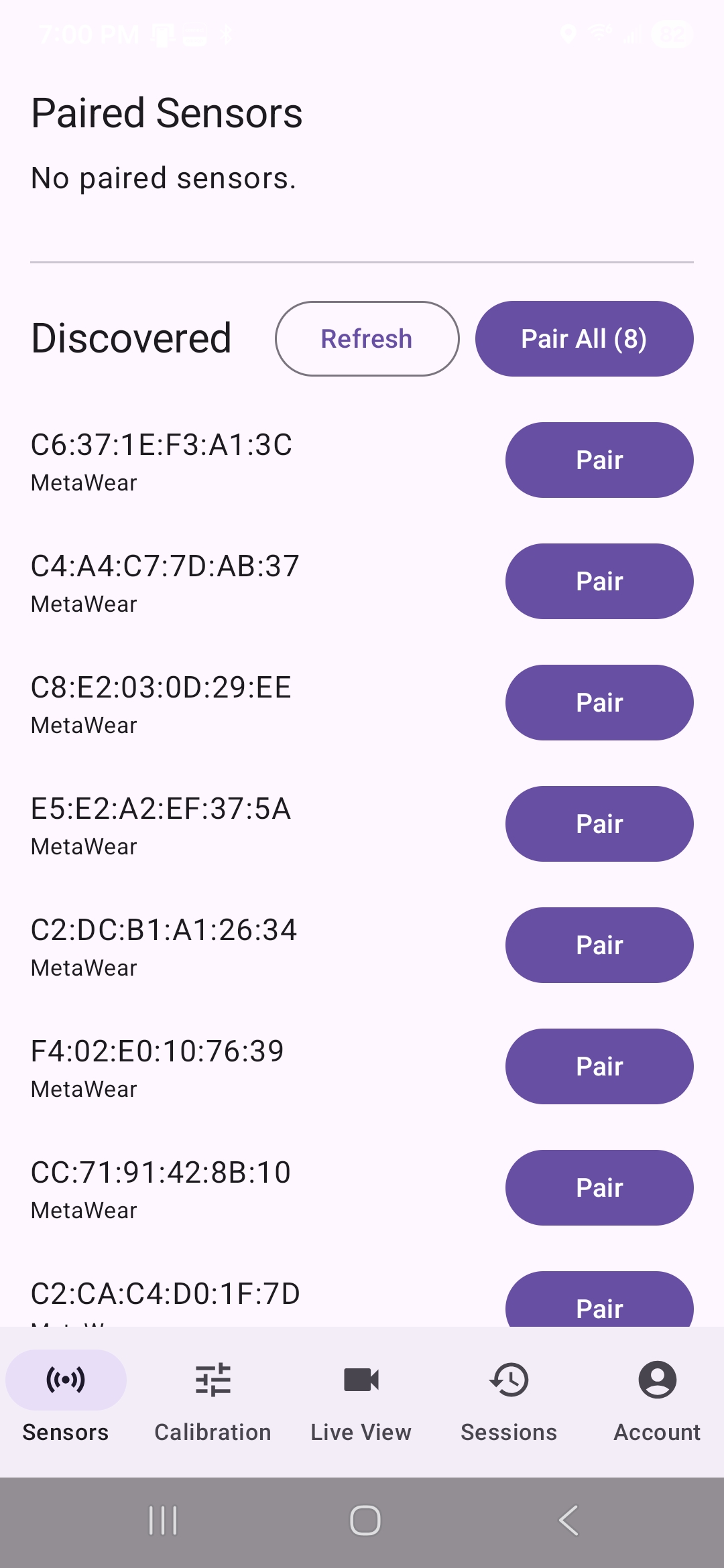
Task: Tap the Live View camera icon
Action: coord(361,1379)
